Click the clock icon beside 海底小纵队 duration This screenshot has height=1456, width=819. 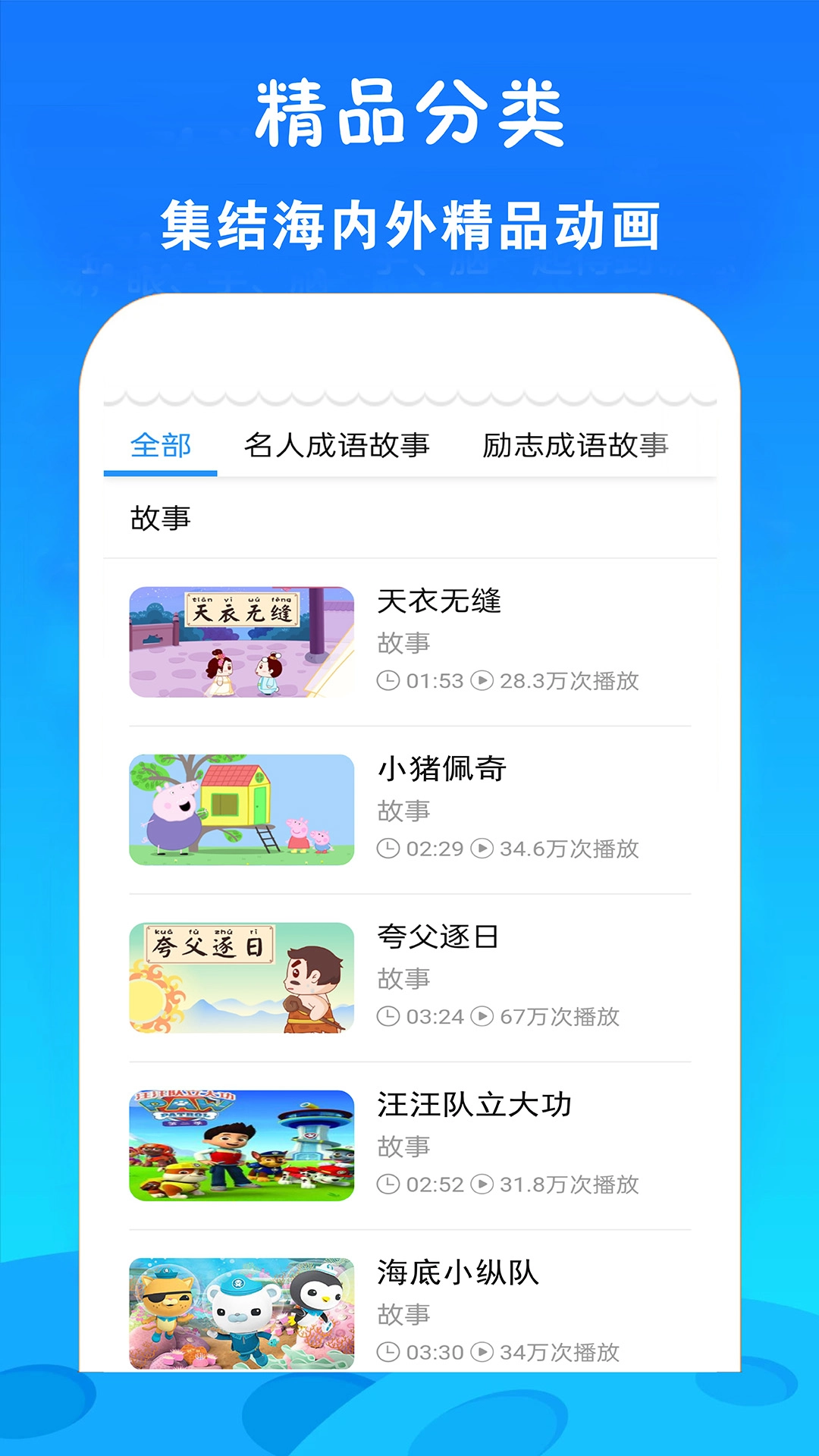[x=389, y=1352]
